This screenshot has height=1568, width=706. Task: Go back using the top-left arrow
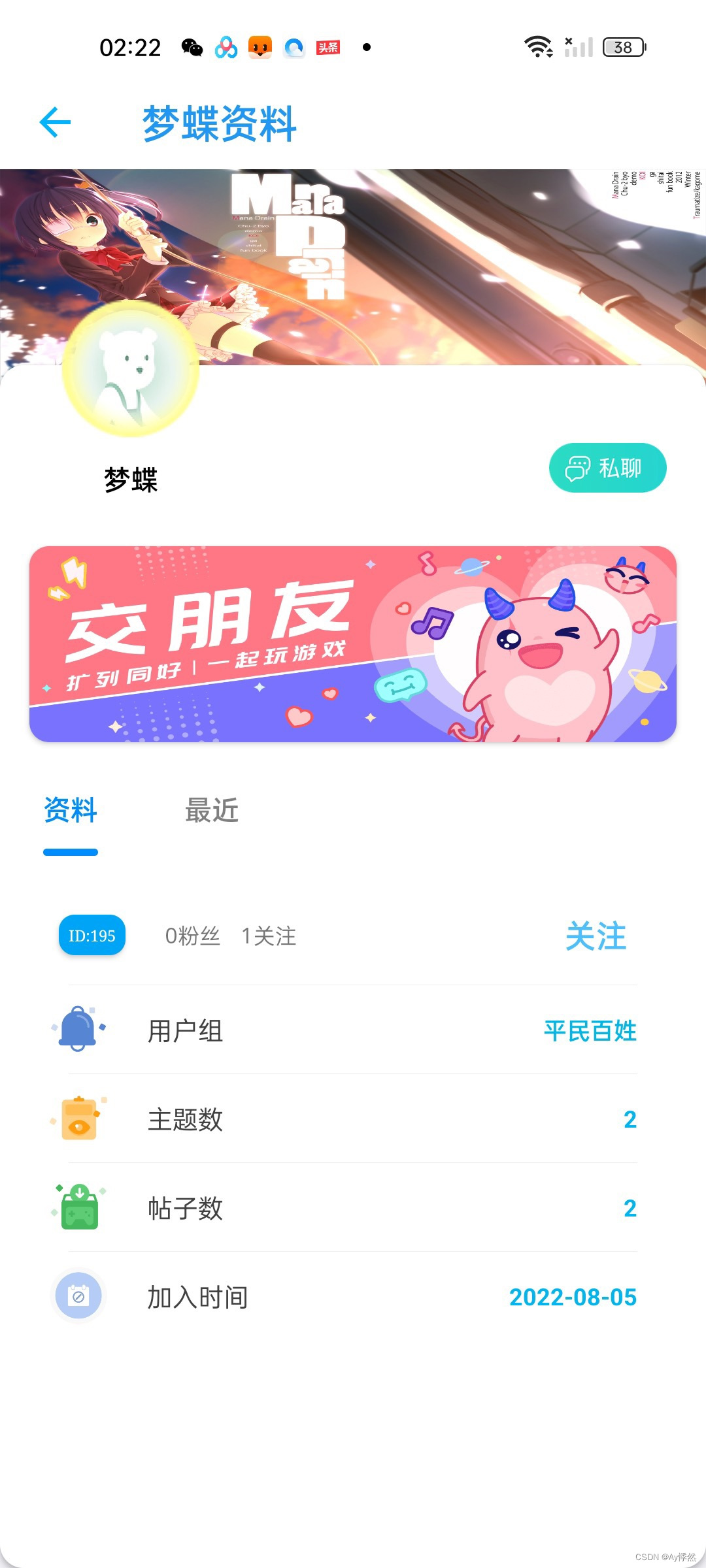[56, 122]
